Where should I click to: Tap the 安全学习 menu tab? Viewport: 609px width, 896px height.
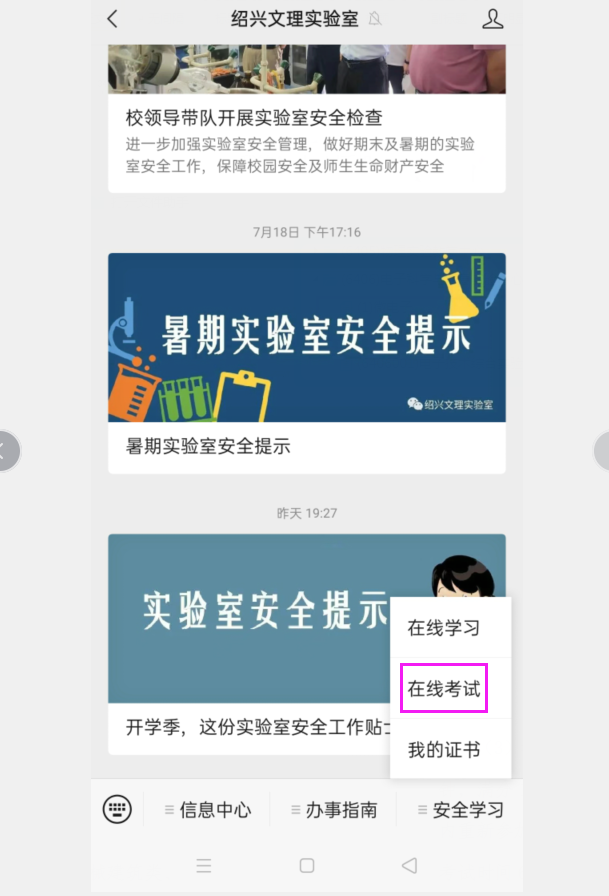click(x=460, y=810)
